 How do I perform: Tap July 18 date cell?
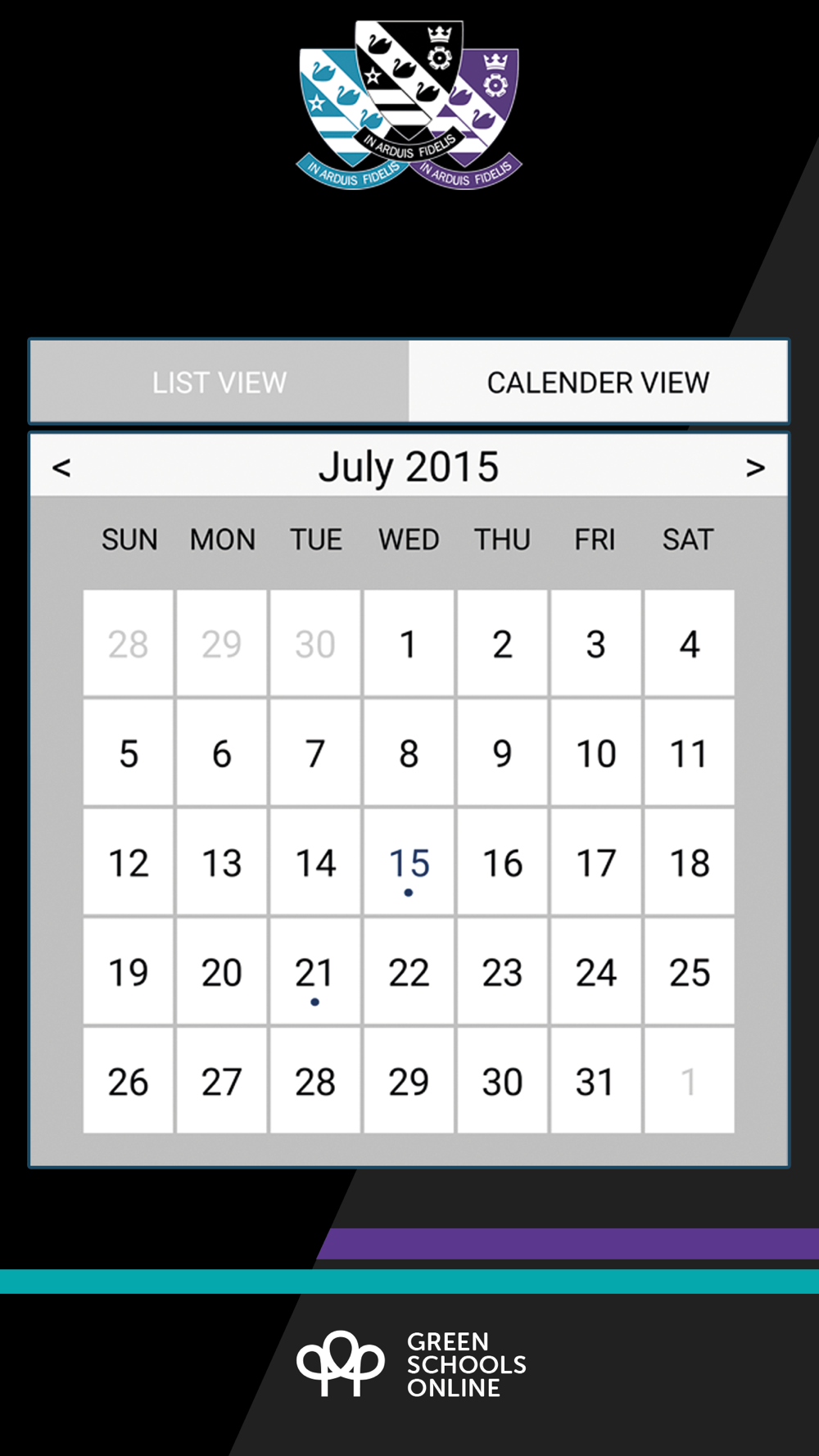tap(689, 862)
